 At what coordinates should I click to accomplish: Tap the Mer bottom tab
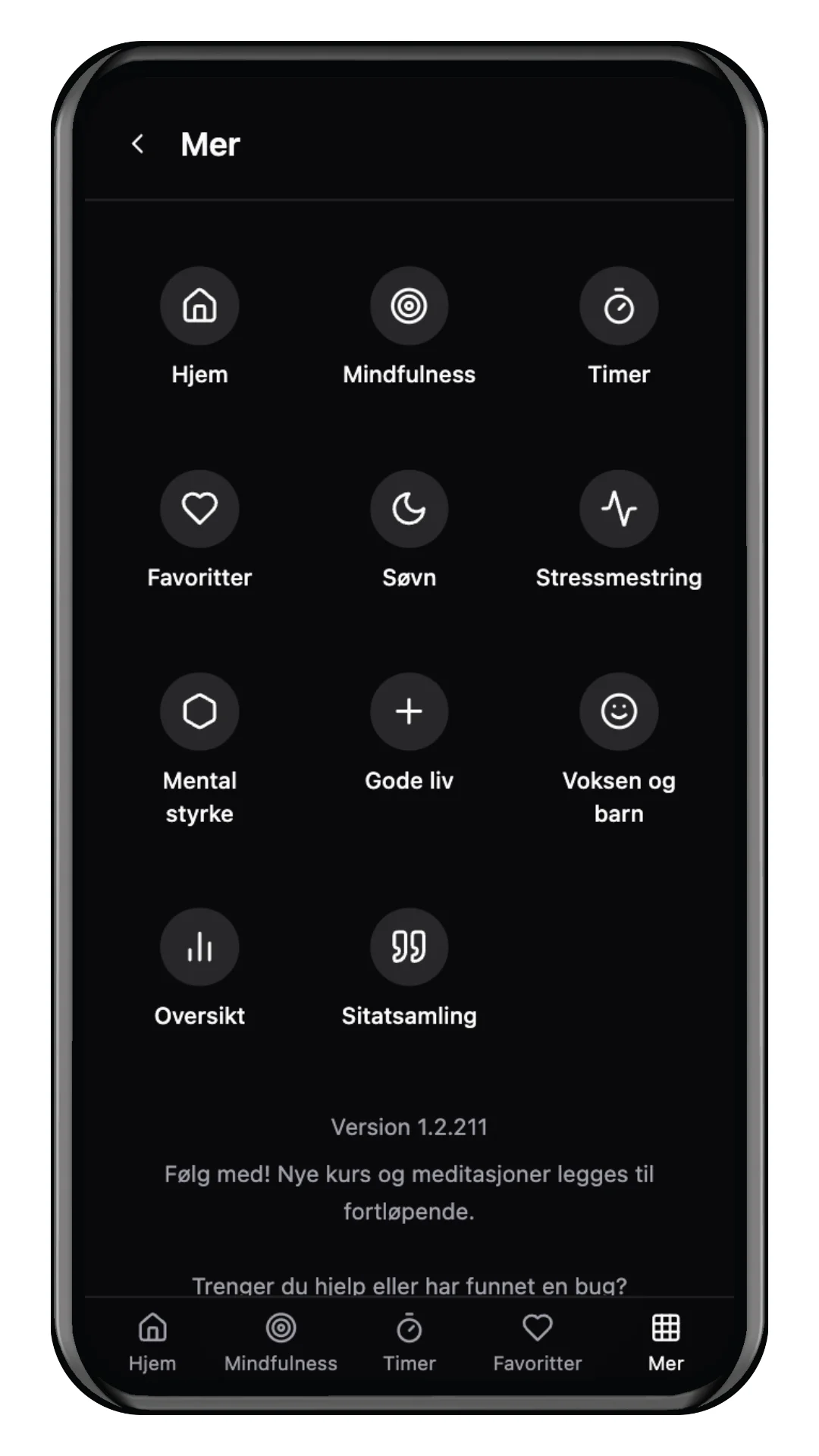click(x=666, y=1343)
